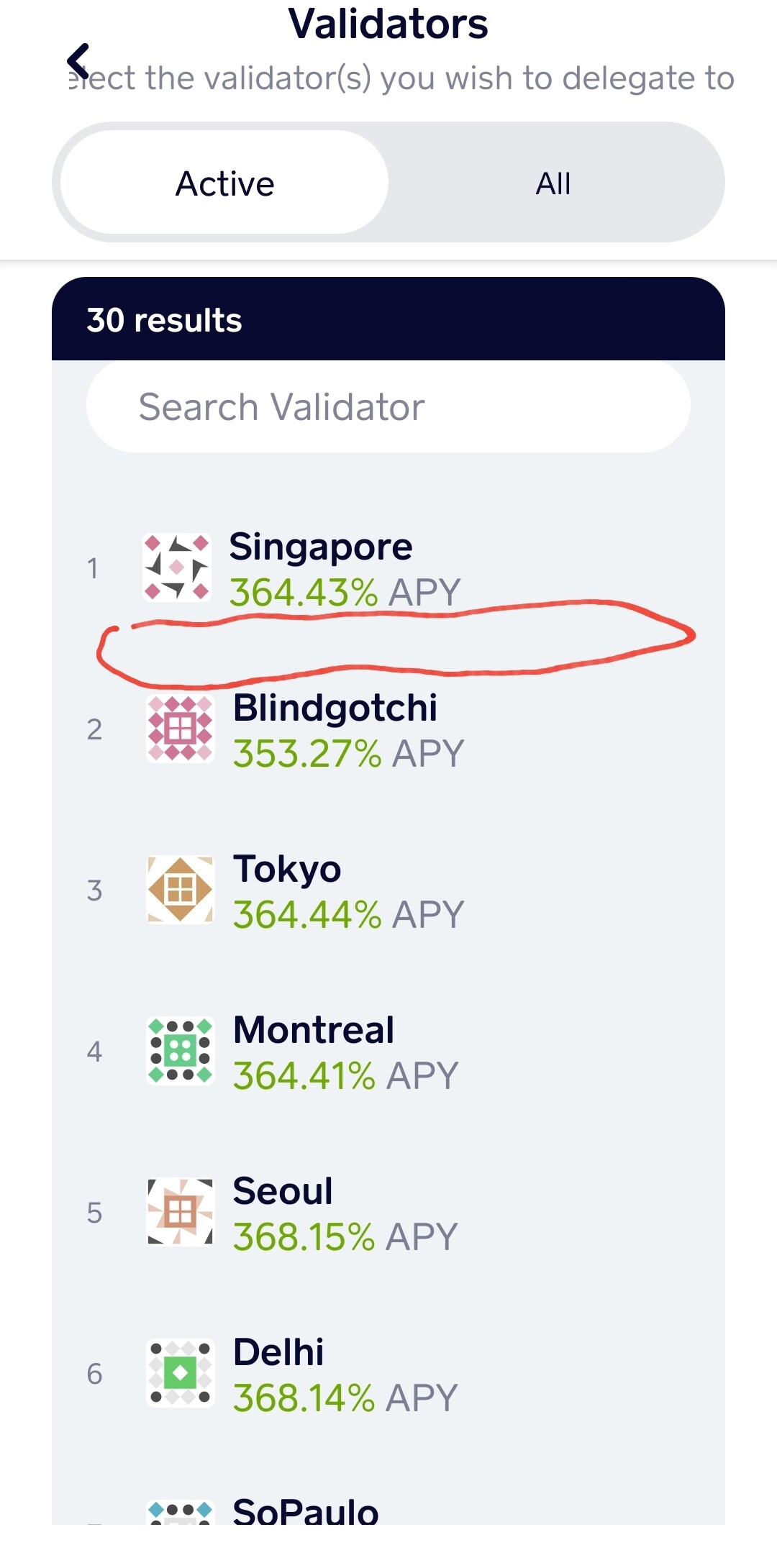
Task: Switch to the All tab
Action: (553, 183)
